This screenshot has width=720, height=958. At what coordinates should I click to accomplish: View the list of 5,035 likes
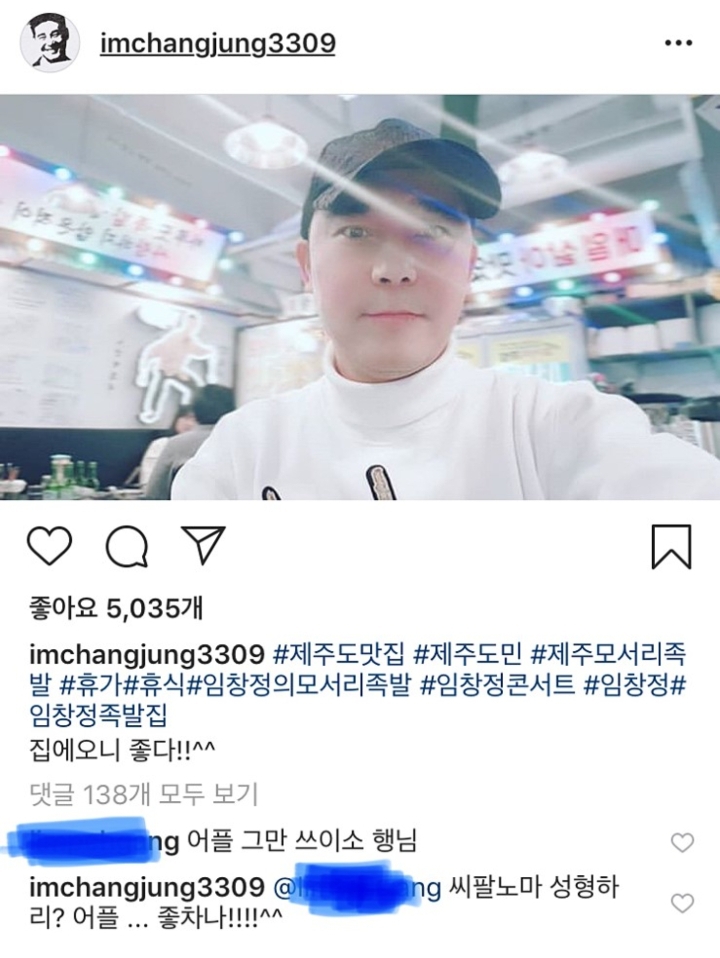pyautogui.click(x=115, y=607)
